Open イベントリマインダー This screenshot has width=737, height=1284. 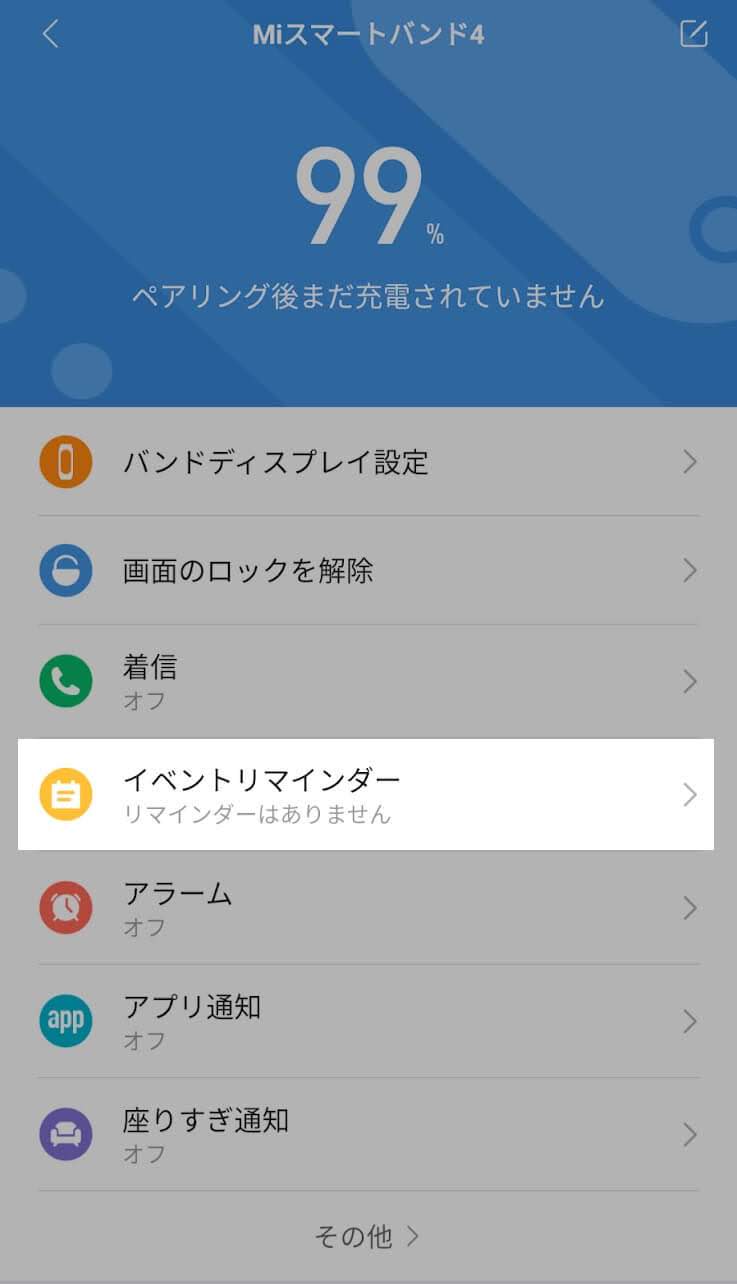[x=366, y=795]
